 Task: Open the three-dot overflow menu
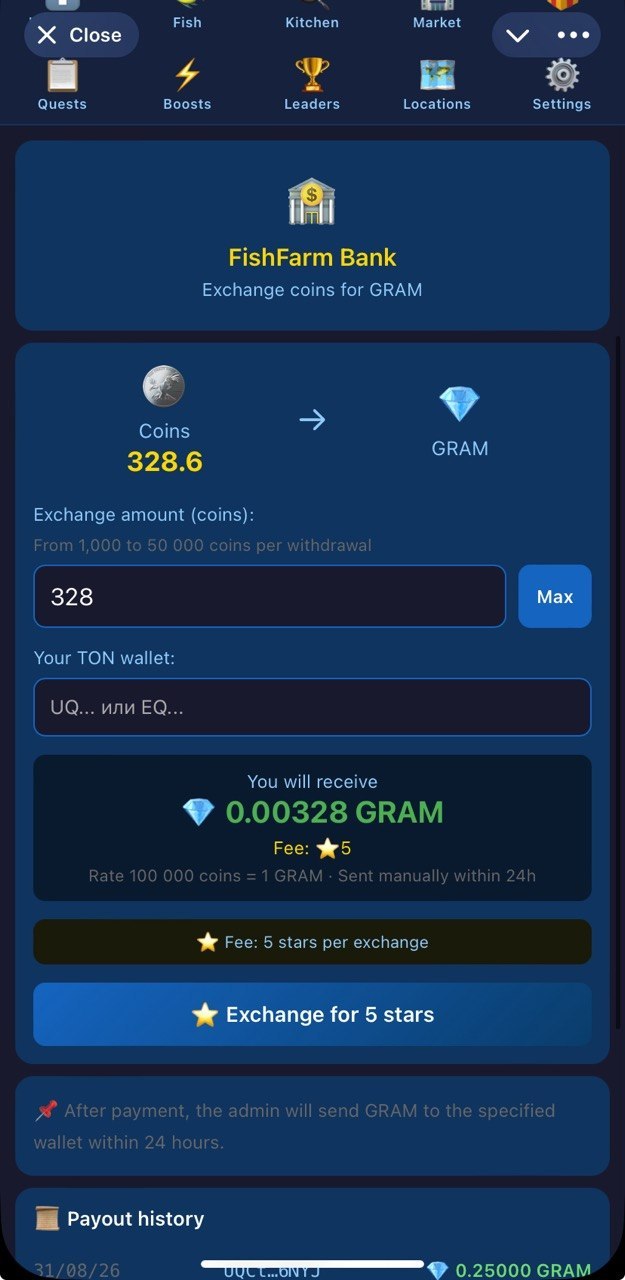click(573, 35)
